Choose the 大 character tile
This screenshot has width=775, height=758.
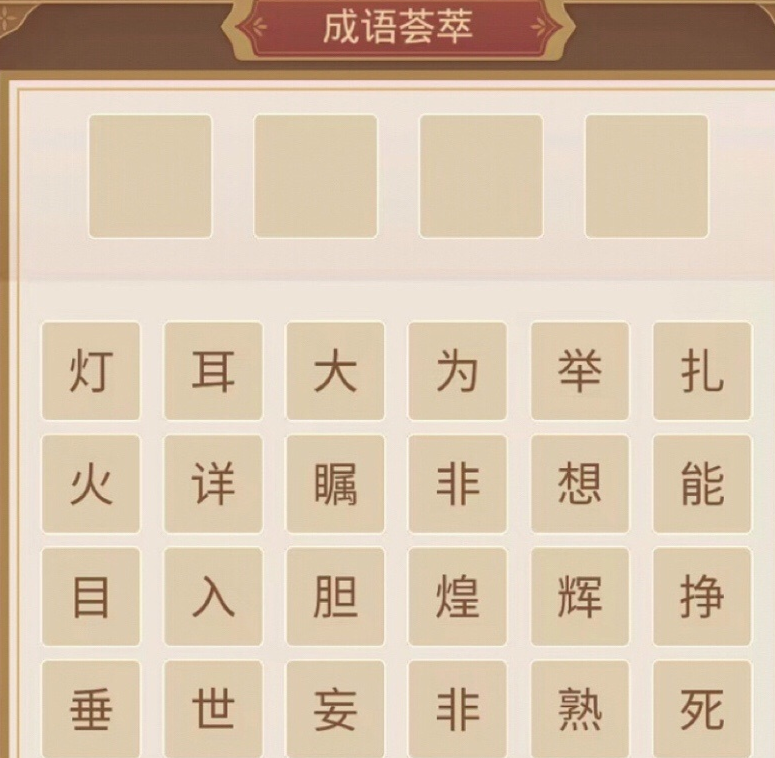(335, 371)
